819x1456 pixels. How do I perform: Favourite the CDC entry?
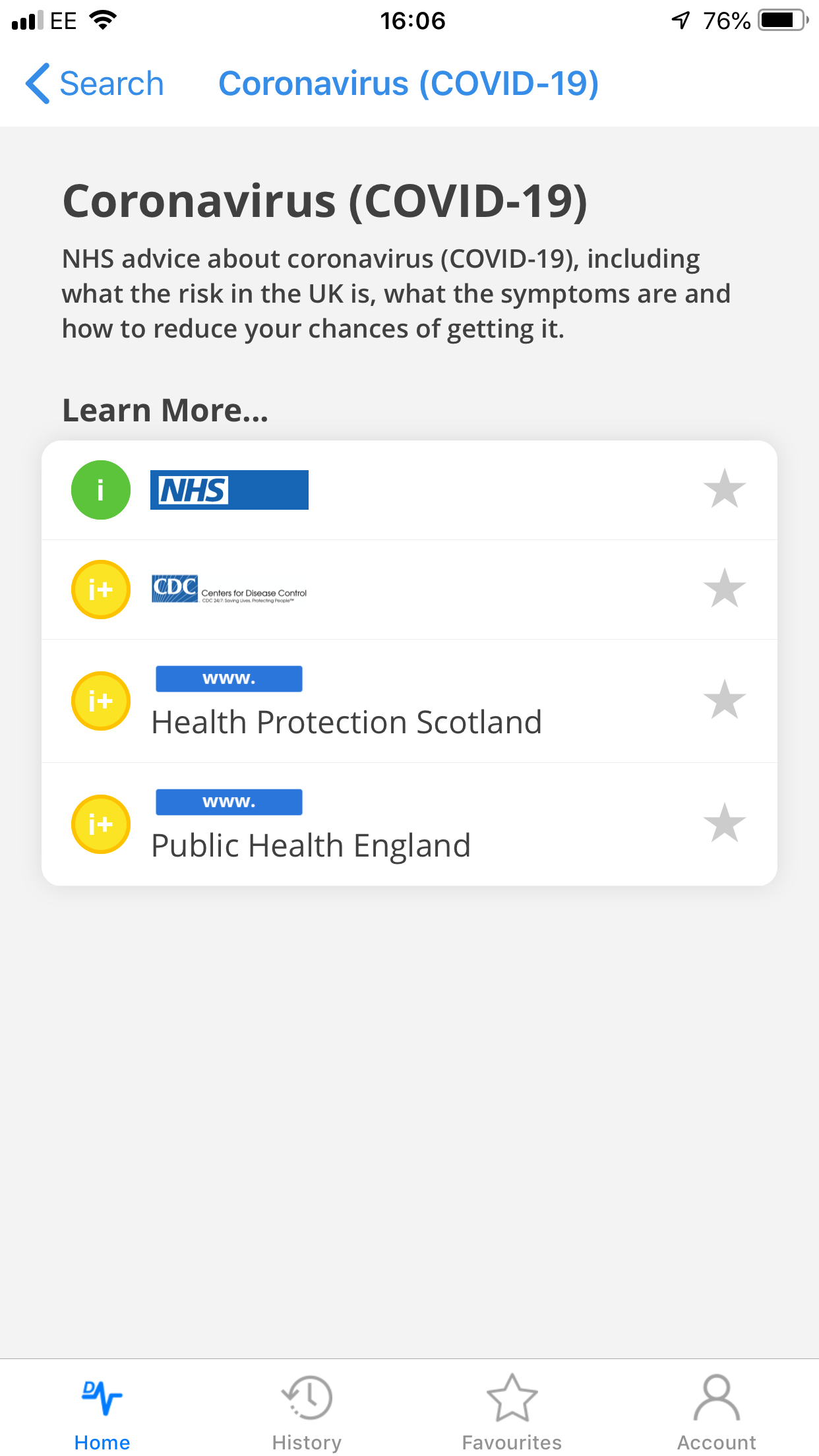click(725, 590)
